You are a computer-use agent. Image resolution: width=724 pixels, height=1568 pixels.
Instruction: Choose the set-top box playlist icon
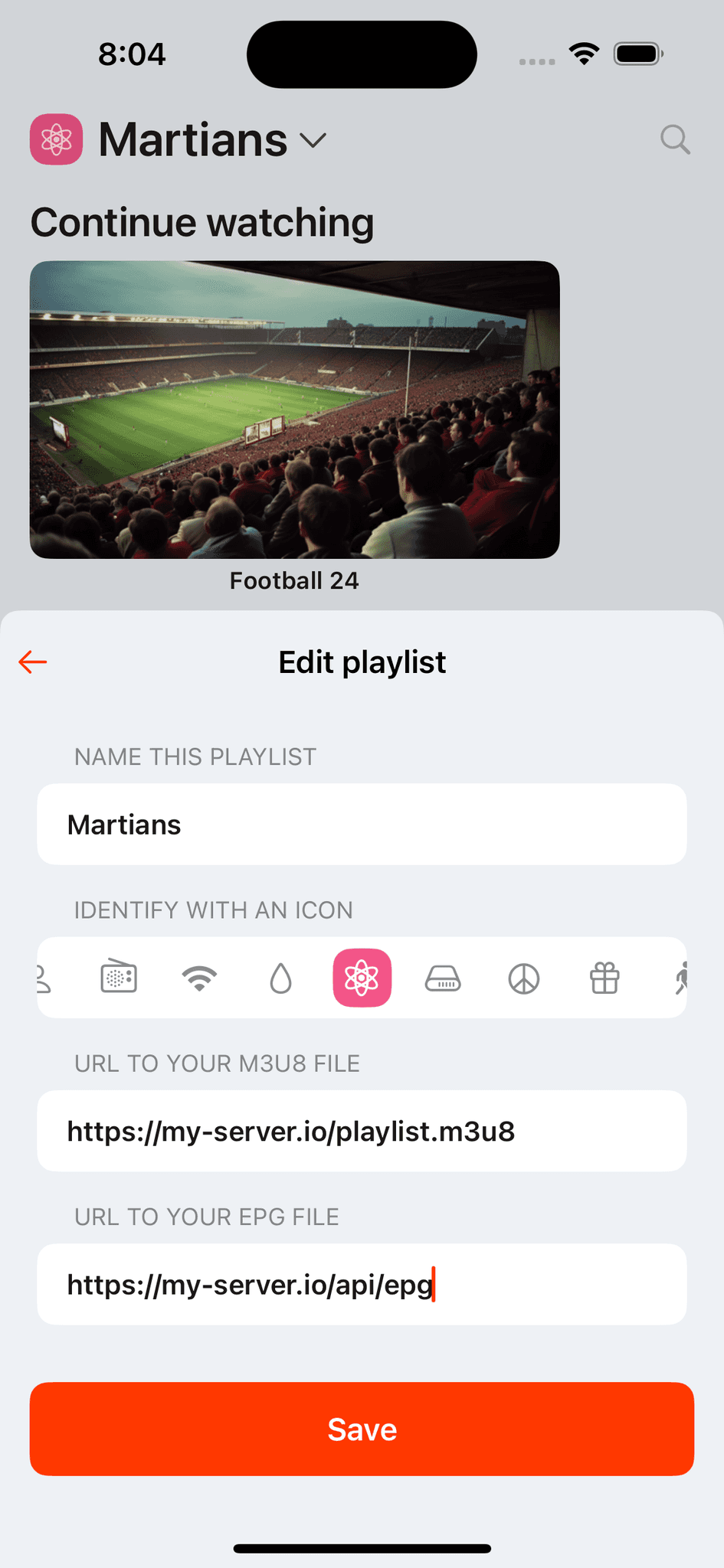(x=443, y=978)
